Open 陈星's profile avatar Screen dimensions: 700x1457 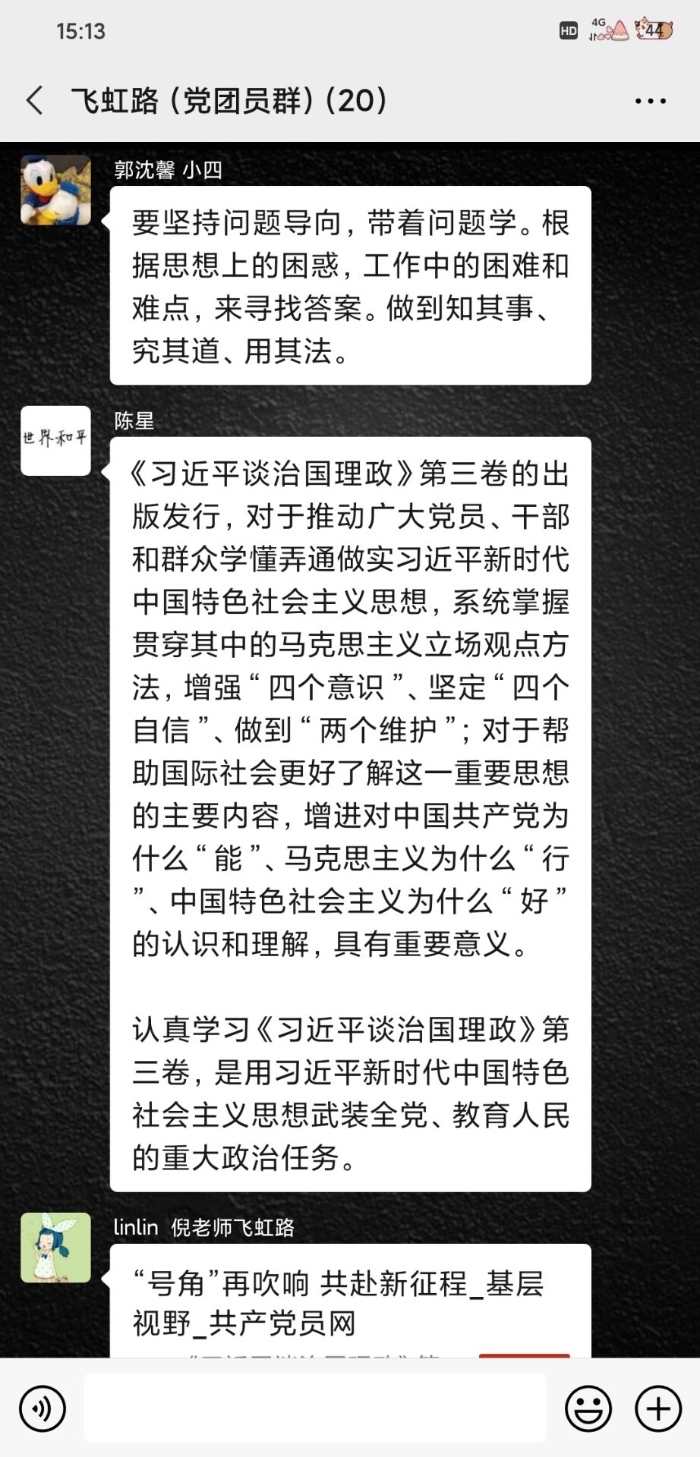coord(56,441)
